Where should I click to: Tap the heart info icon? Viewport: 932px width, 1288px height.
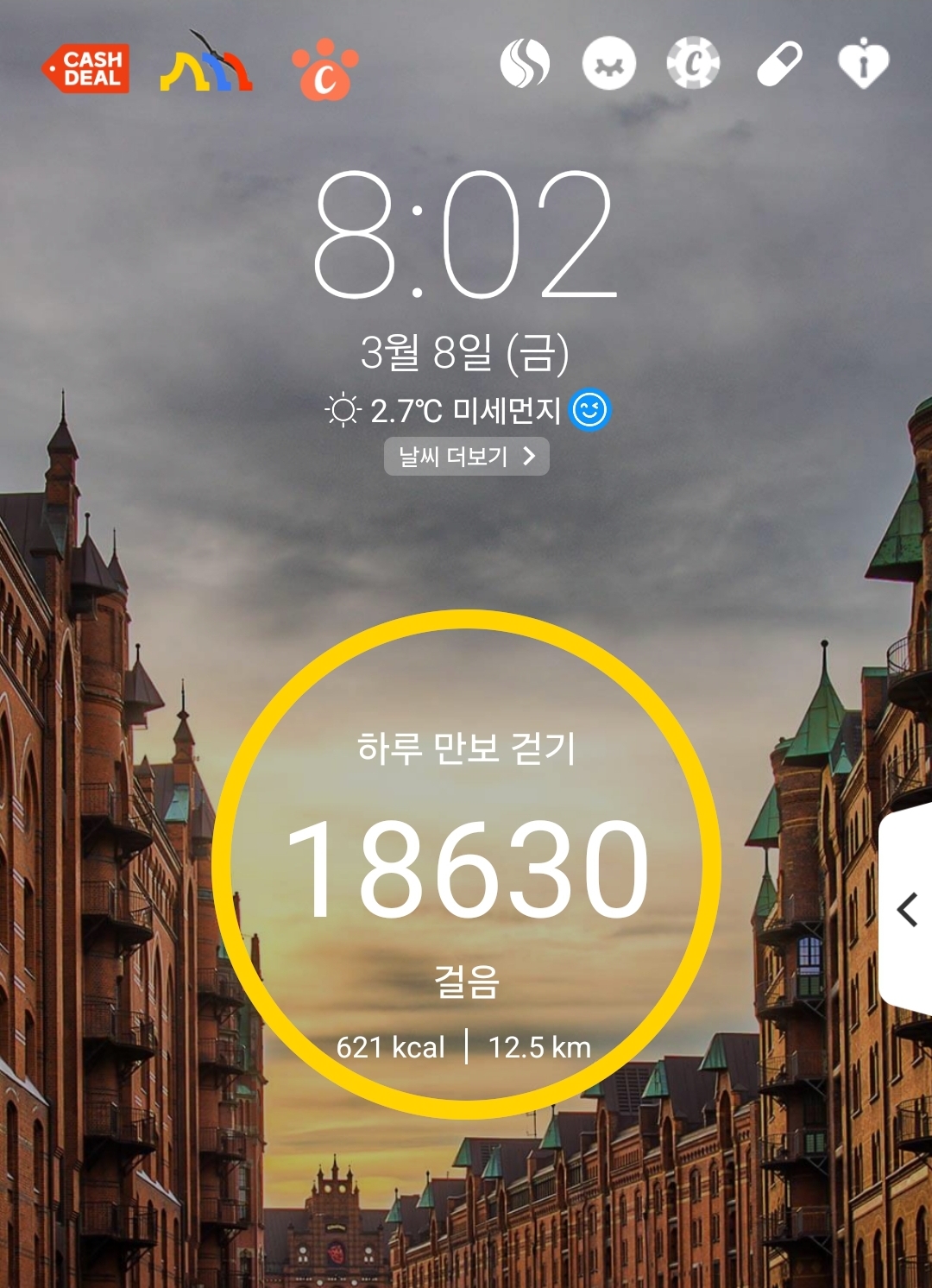click(x=863, y=65)
